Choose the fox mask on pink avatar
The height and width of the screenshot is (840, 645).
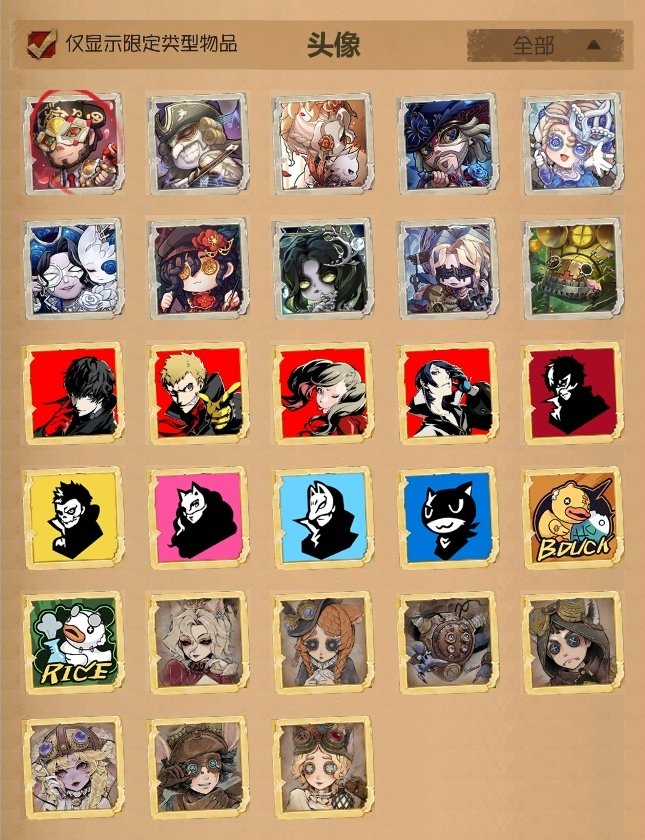tap(196, 517)
